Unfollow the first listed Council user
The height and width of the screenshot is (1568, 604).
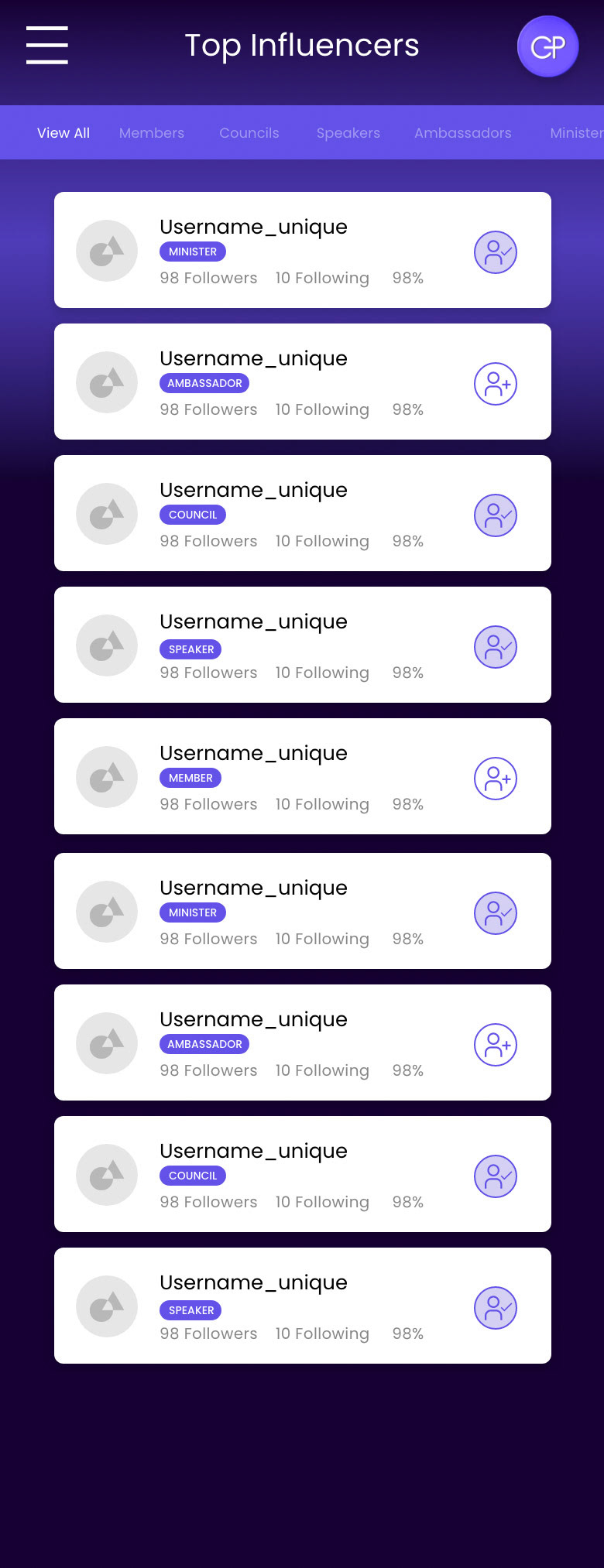point(496,515)
